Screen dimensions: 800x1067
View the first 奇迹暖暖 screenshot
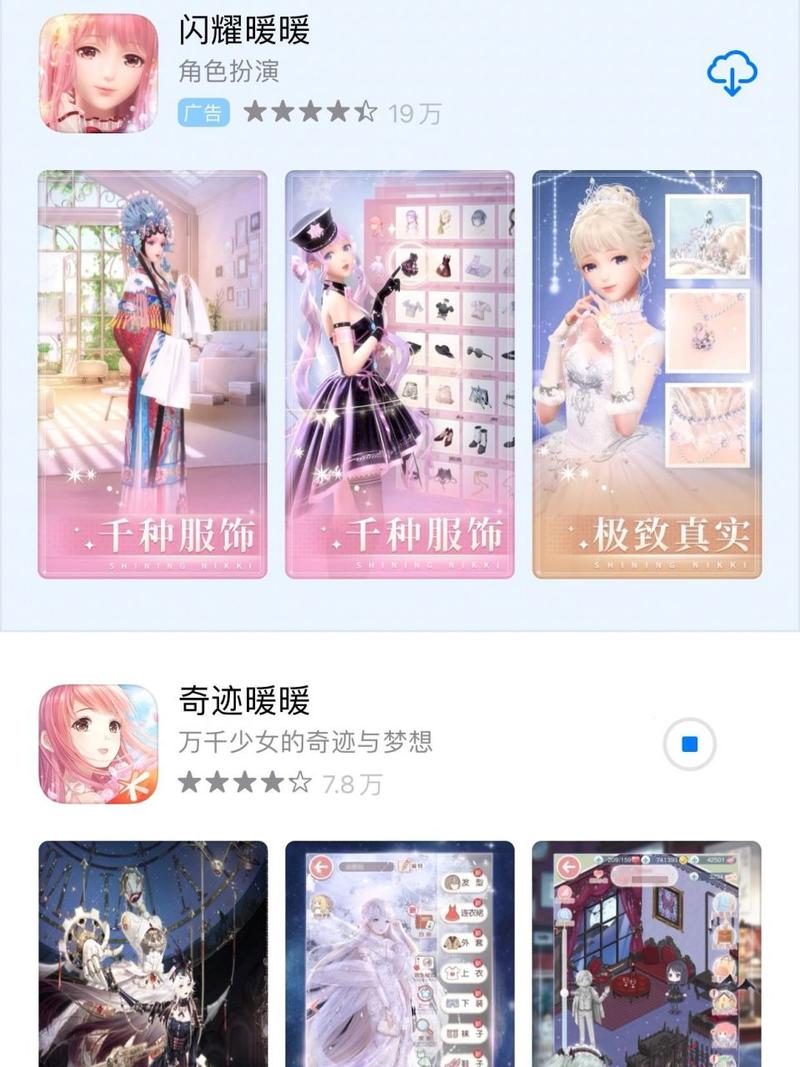(150, 960)
